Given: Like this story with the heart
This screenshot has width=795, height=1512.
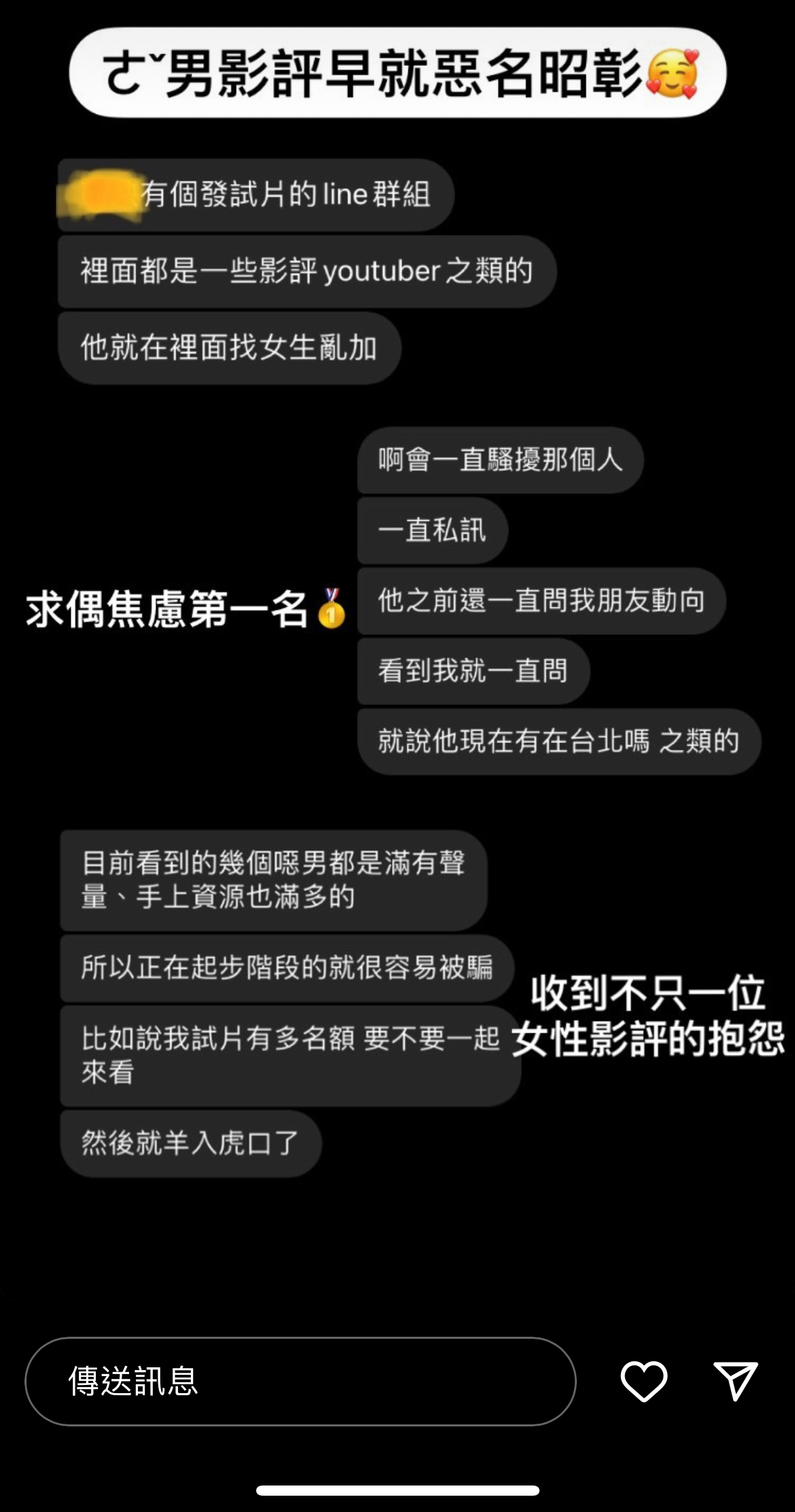Looking at the screenshot, I should click(x=643, y=1381).
